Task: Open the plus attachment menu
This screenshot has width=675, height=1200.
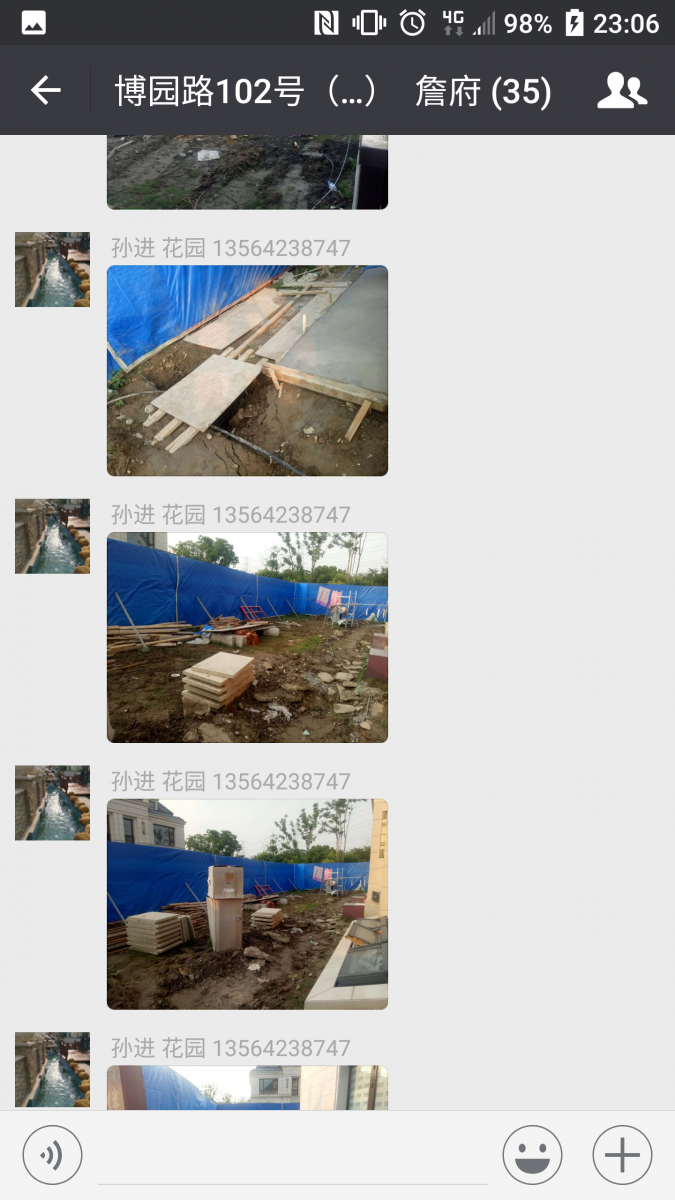Action: (622, 1155)
